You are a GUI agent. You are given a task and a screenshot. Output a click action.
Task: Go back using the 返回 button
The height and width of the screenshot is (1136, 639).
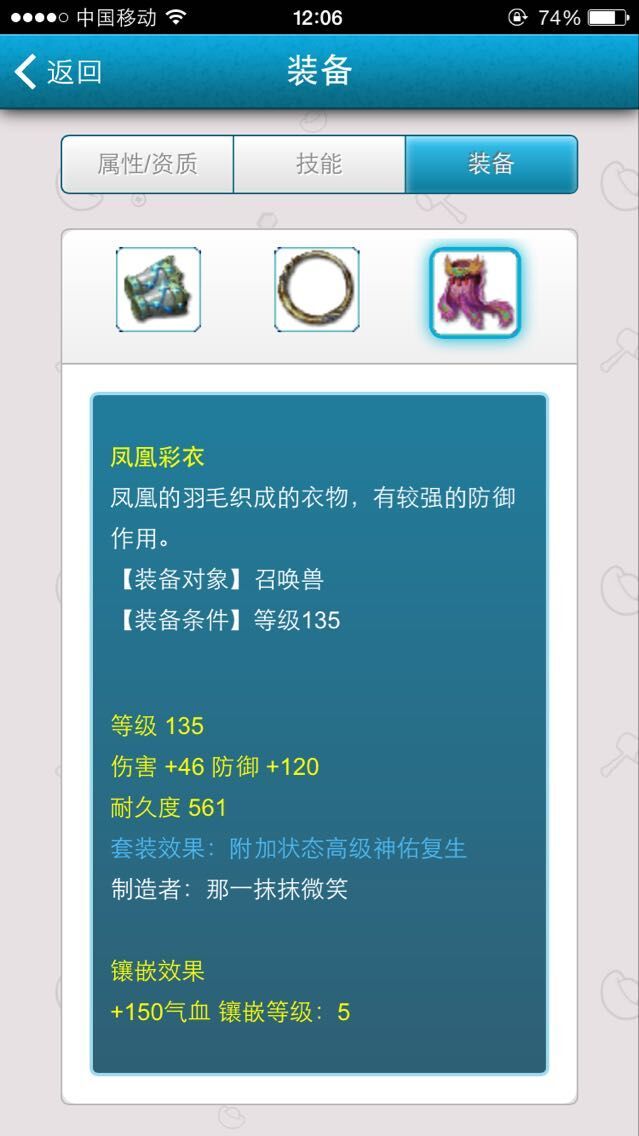click(58, 72)
